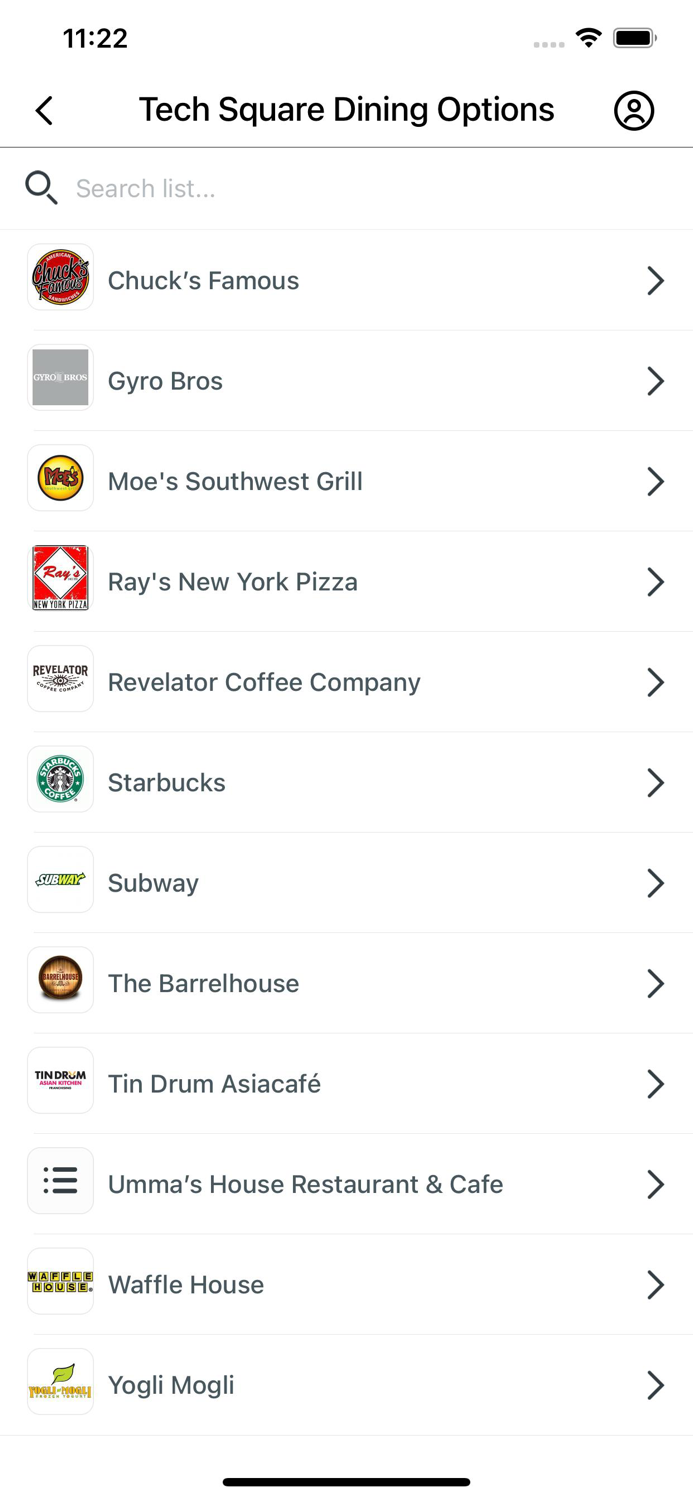This screenshot has width=693, height=1500.
Task: View Ray's New York Pizza
Action: coord(346,581)
